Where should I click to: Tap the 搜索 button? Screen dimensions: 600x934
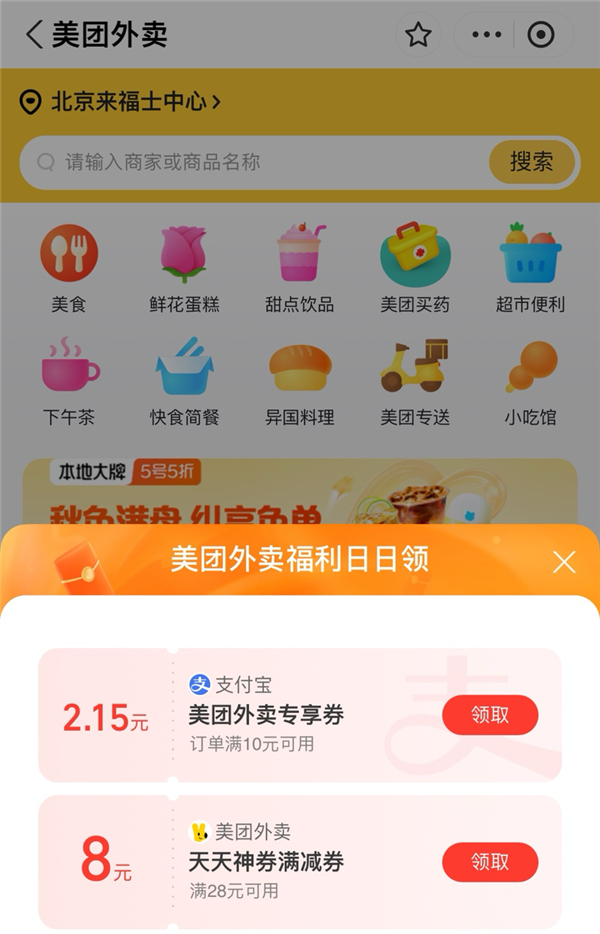[531, 162]
